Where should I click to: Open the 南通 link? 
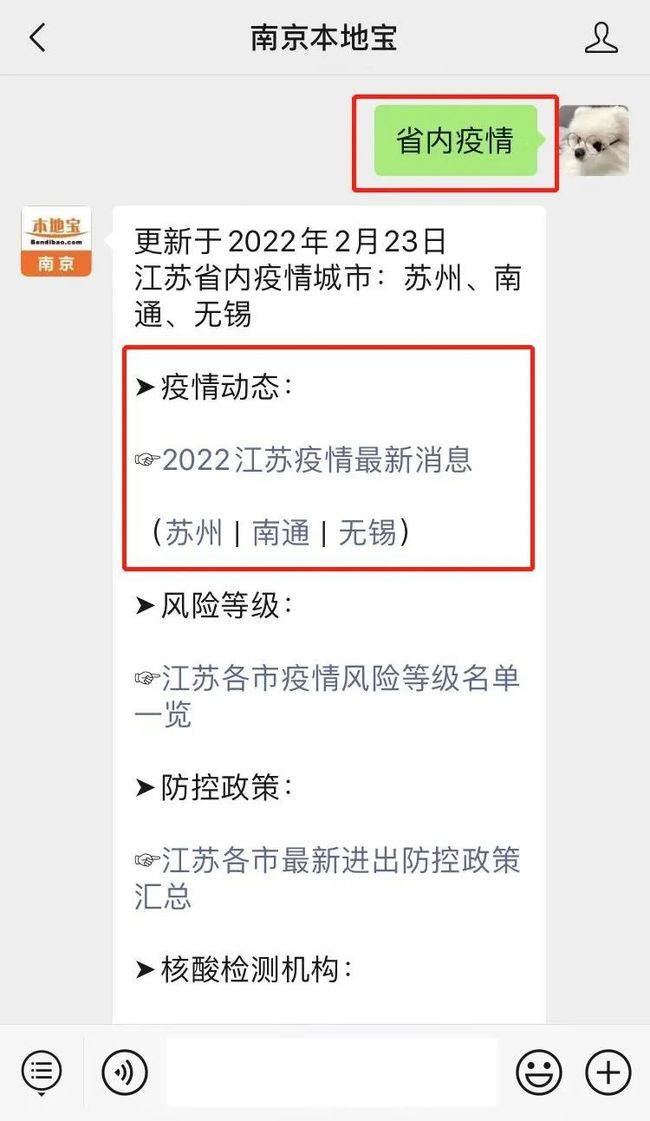click(281, 533)
